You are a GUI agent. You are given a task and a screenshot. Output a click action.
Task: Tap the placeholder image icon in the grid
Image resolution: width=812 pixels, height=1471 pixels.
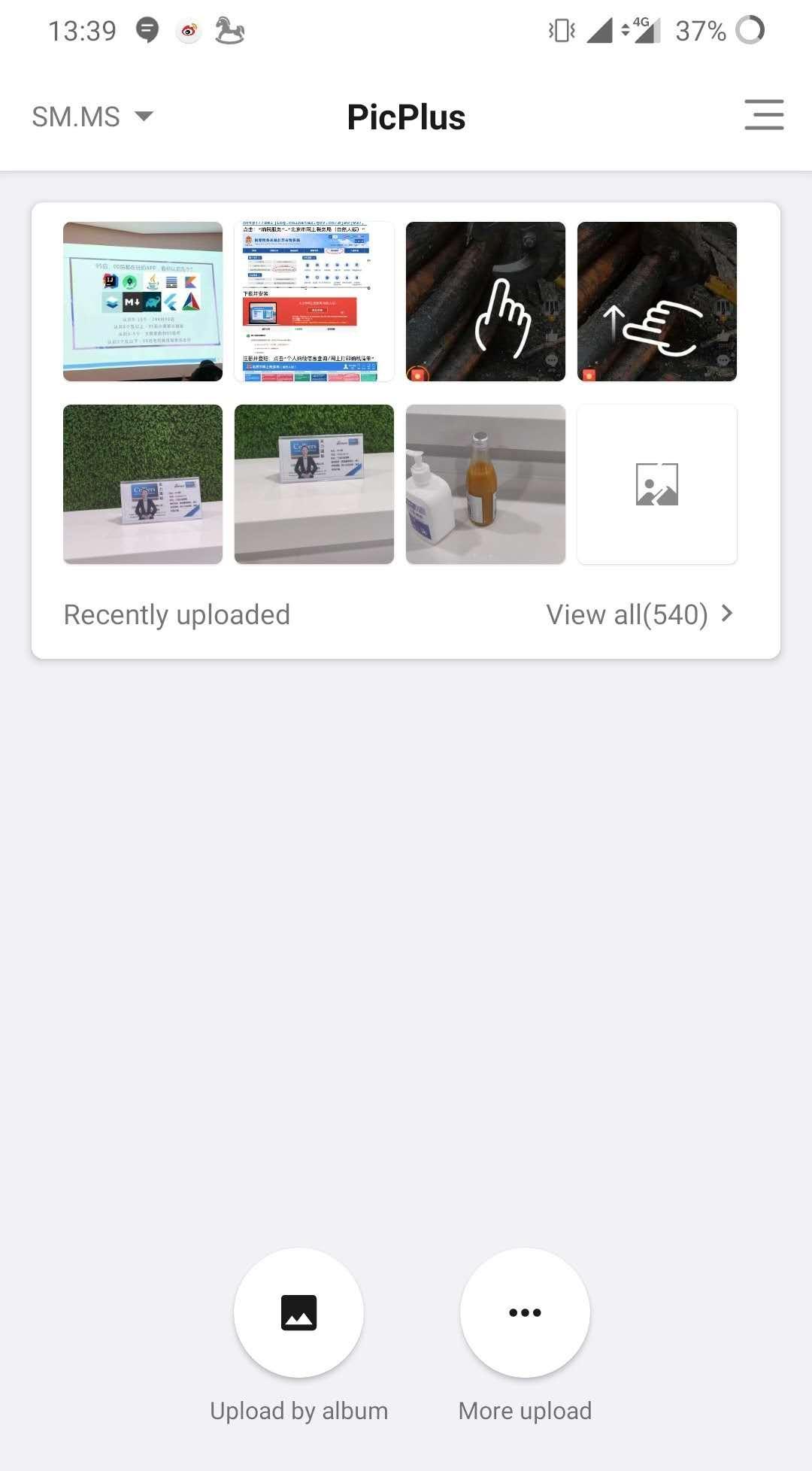pos(656,484)
